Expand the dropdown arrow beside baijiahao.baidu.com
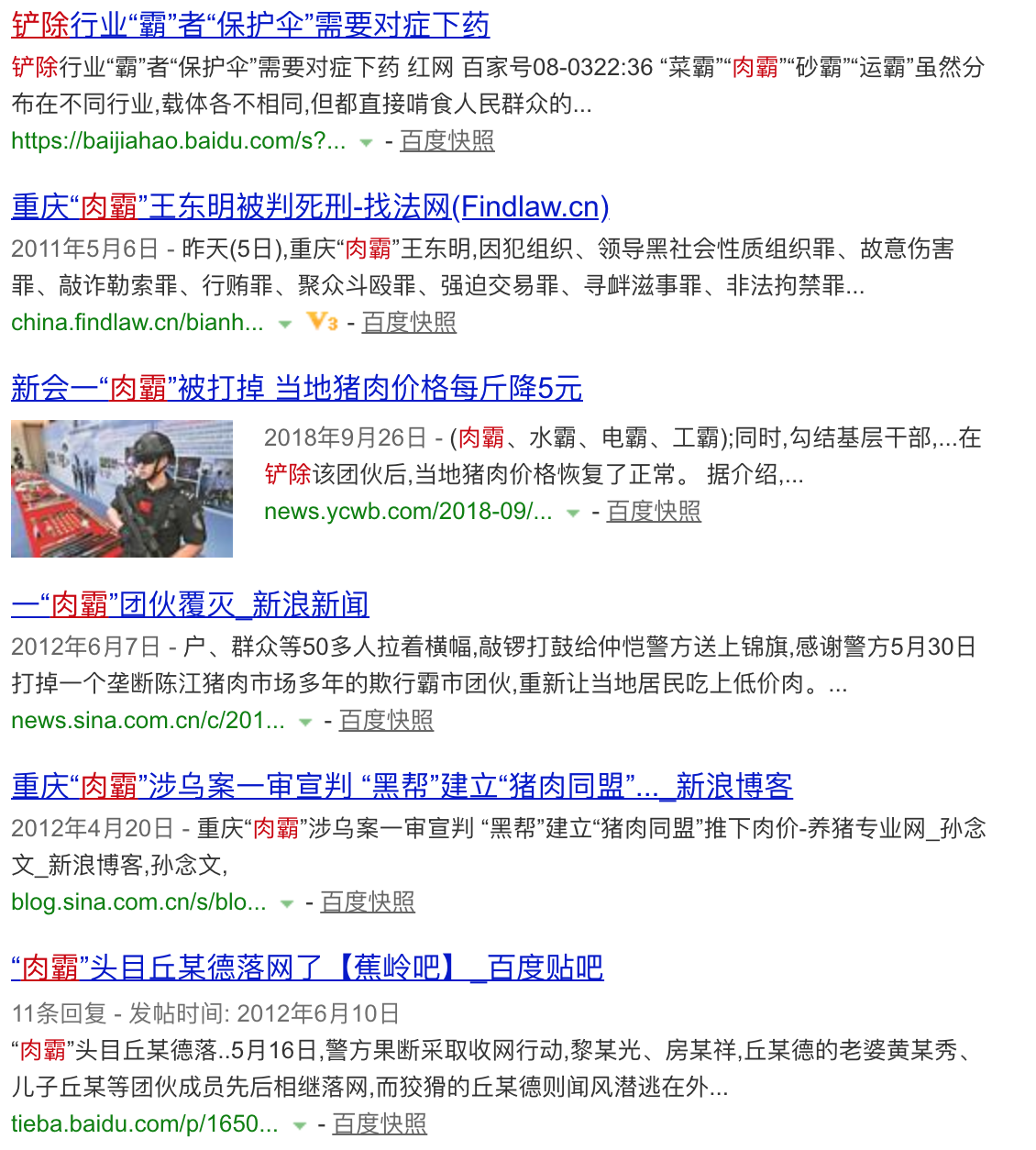 366,142
